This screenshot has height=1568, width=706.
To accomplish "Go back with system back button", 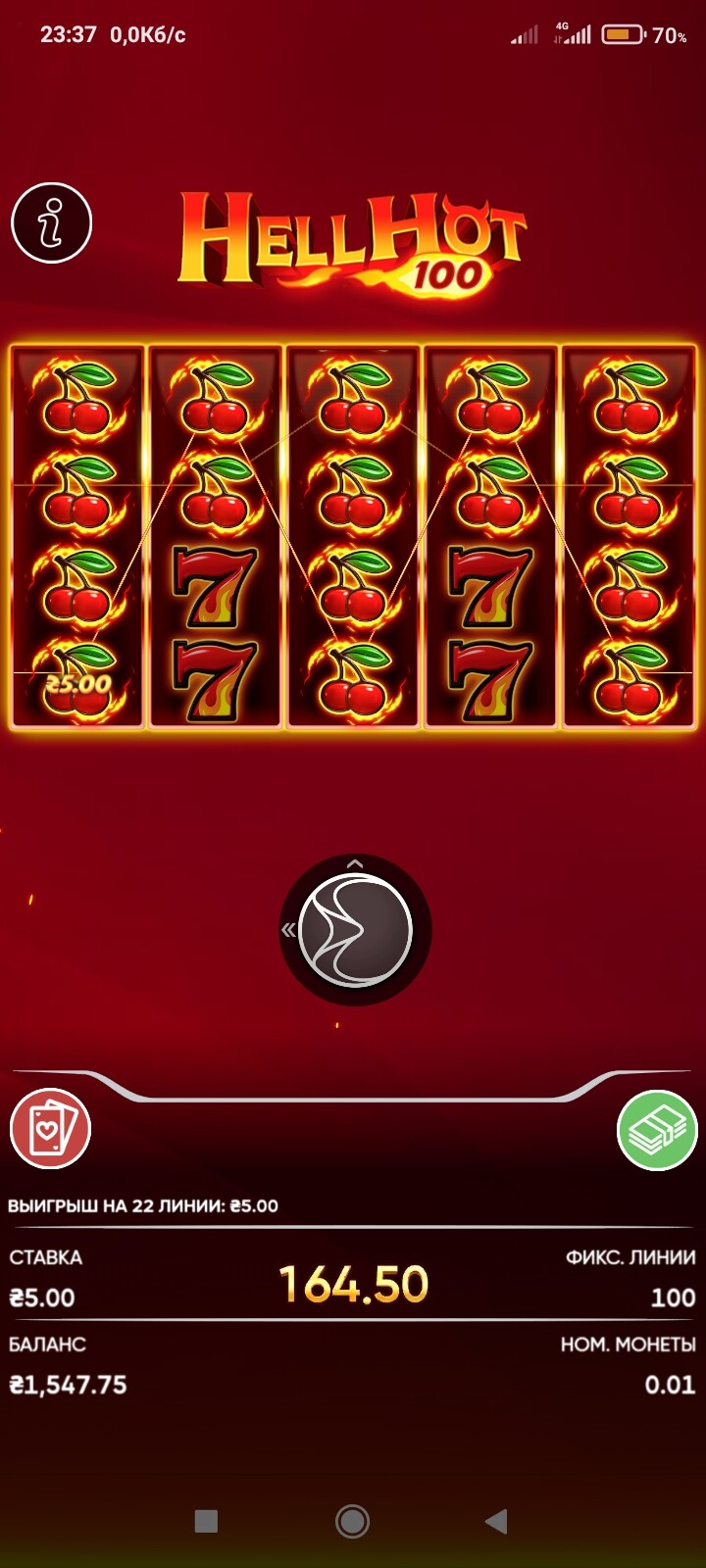I will (x=497, y=1521).
